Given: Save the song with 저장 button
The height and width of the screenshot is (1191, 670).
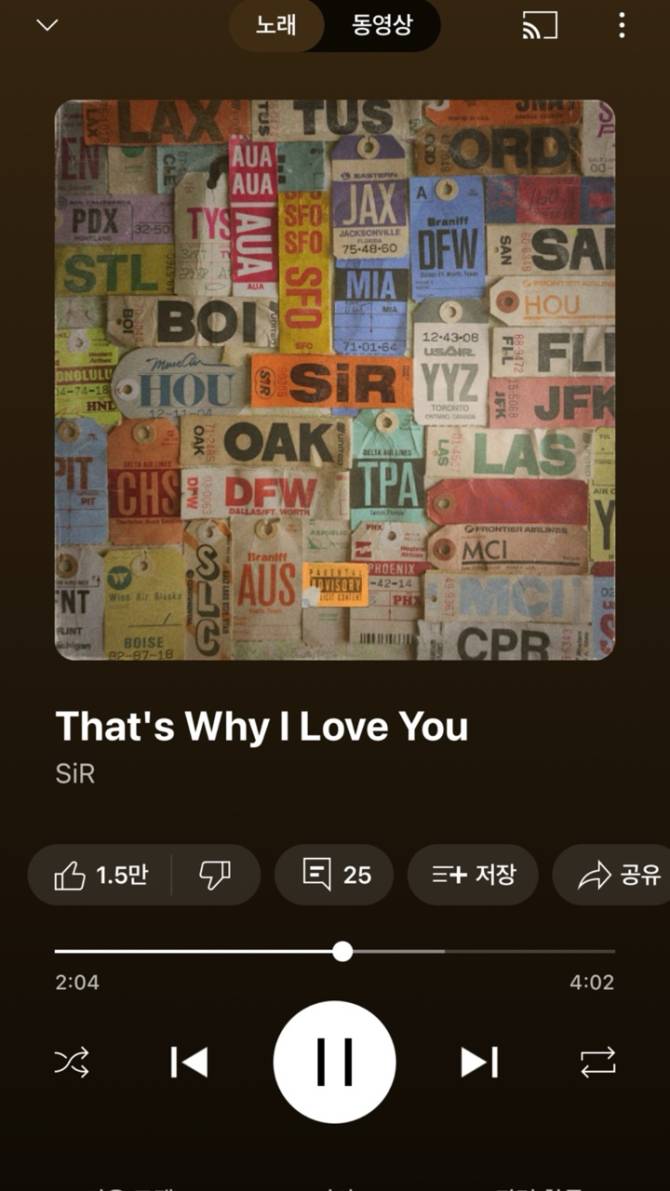Looking at the screenshot, I should (x=473, y=876).
